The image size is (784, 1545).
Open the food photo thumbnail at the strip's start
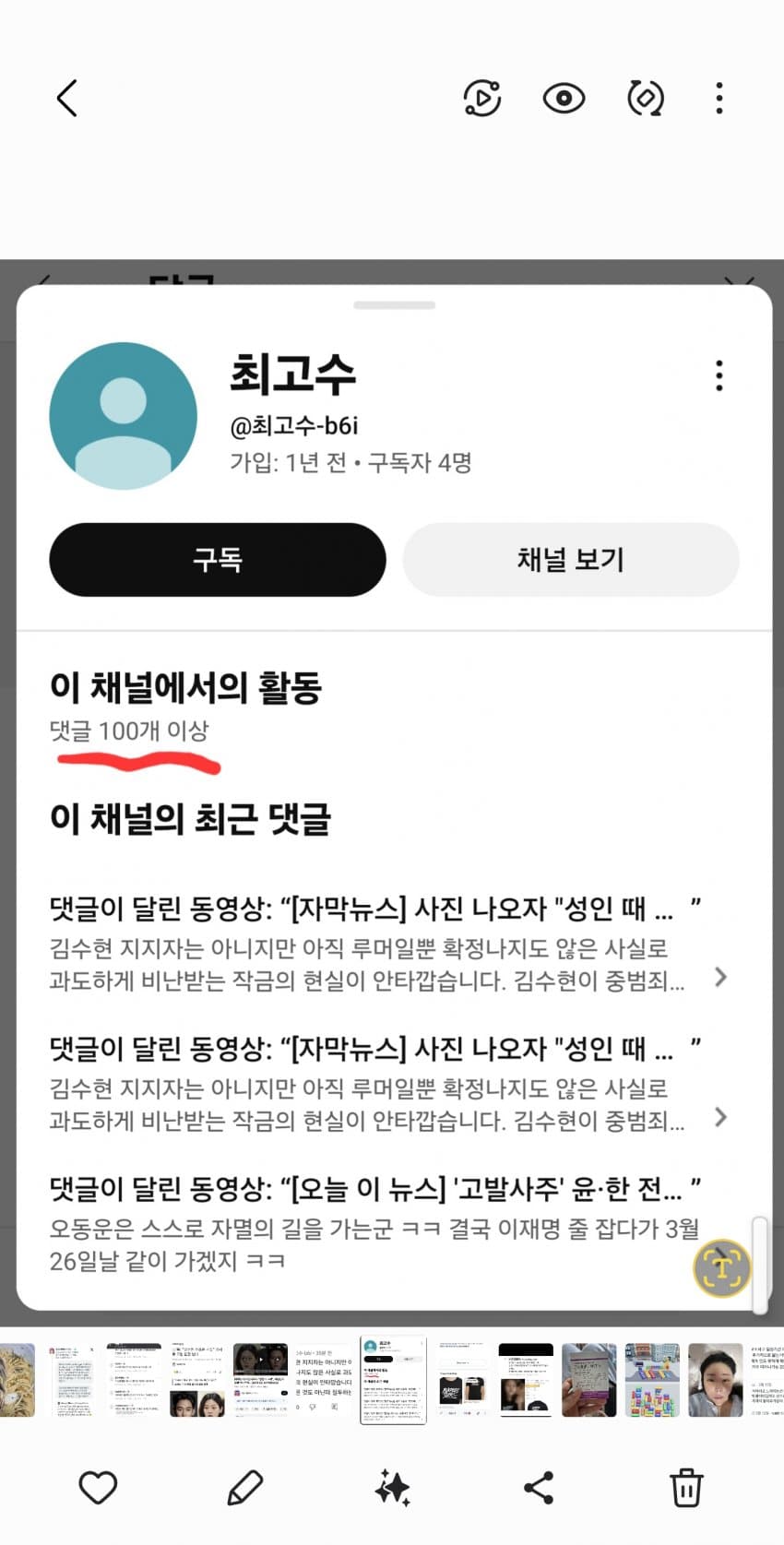coord(17,1380)
